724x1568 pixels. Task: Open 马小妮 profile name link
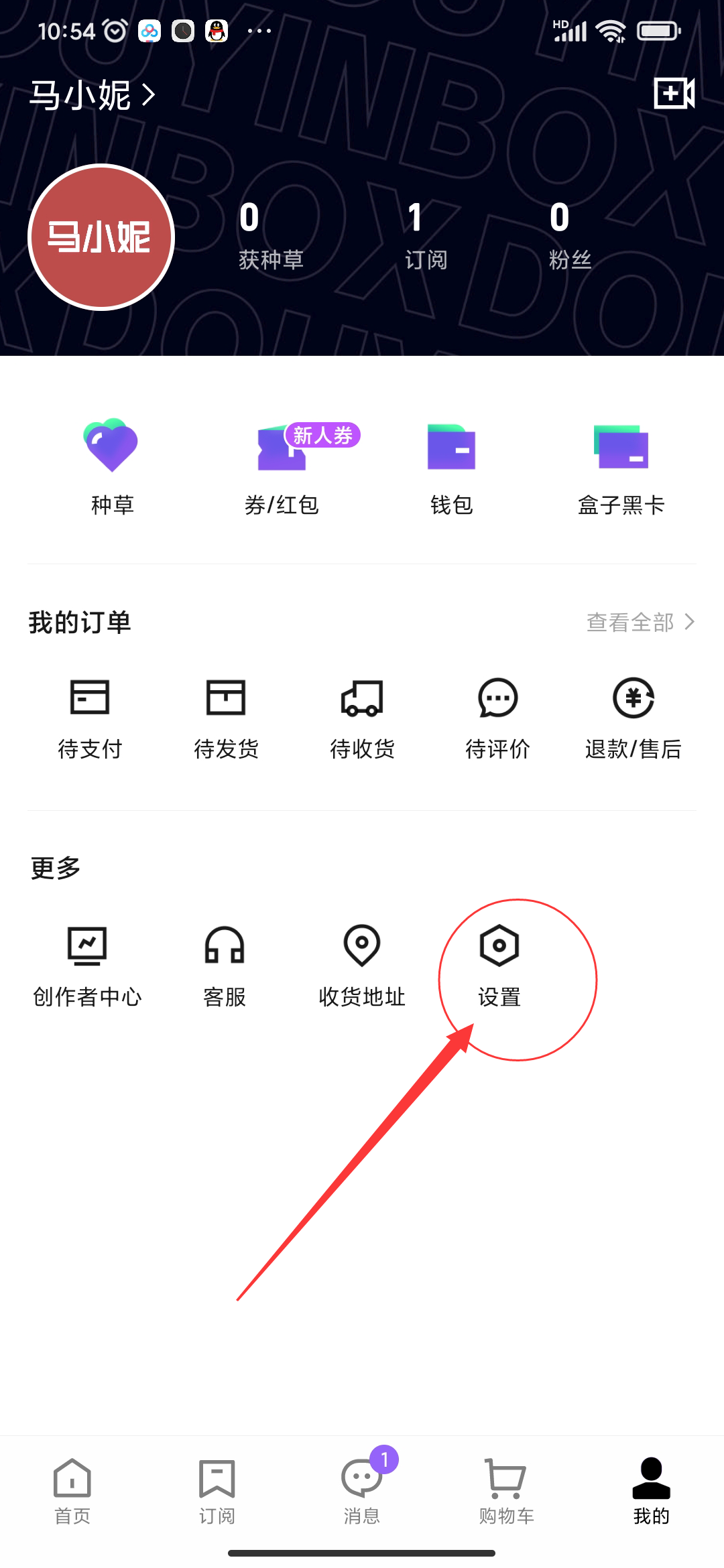(93, 95)
